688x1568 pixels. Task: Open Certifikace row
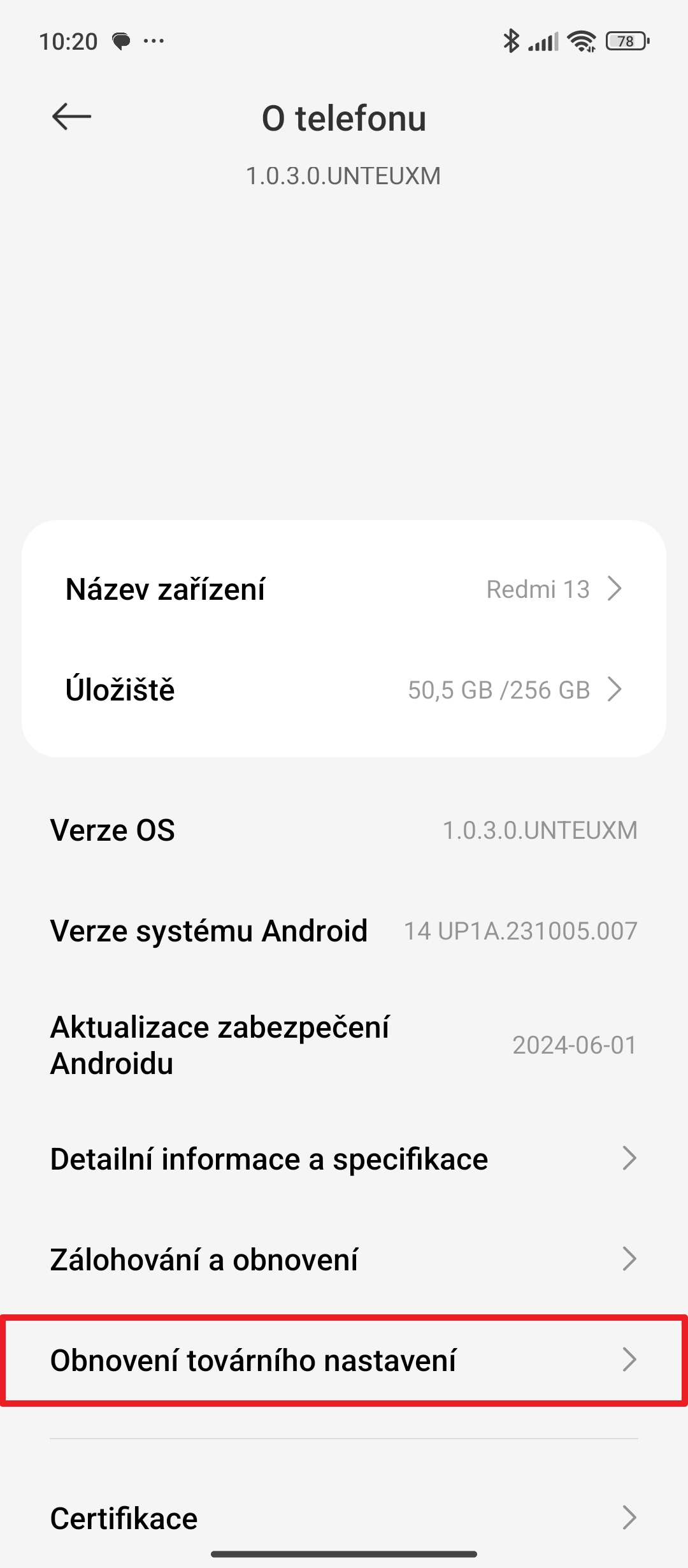(x=344, y=1518)
